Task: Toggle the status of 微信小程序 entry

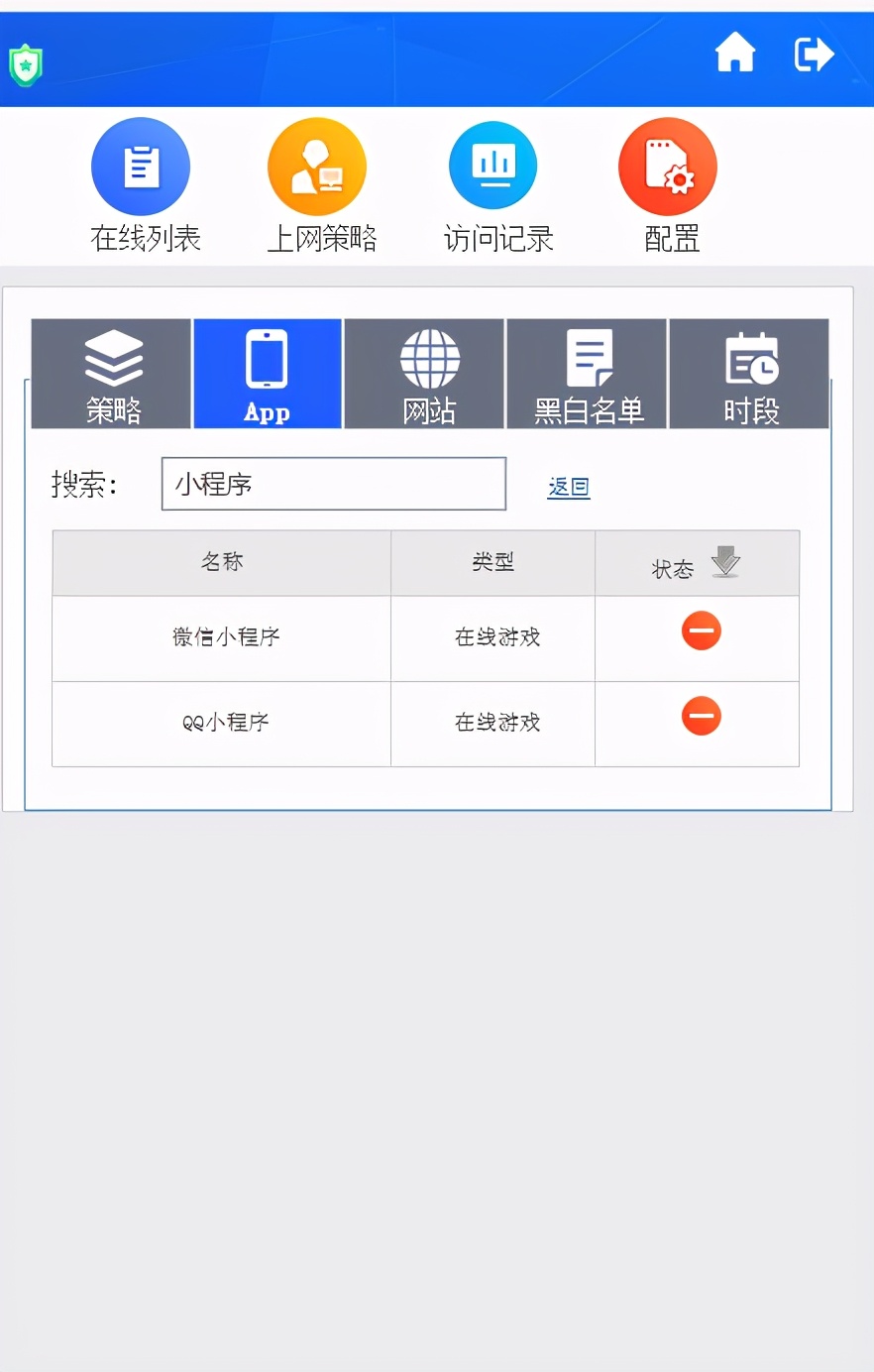Action: click(701, 629)
